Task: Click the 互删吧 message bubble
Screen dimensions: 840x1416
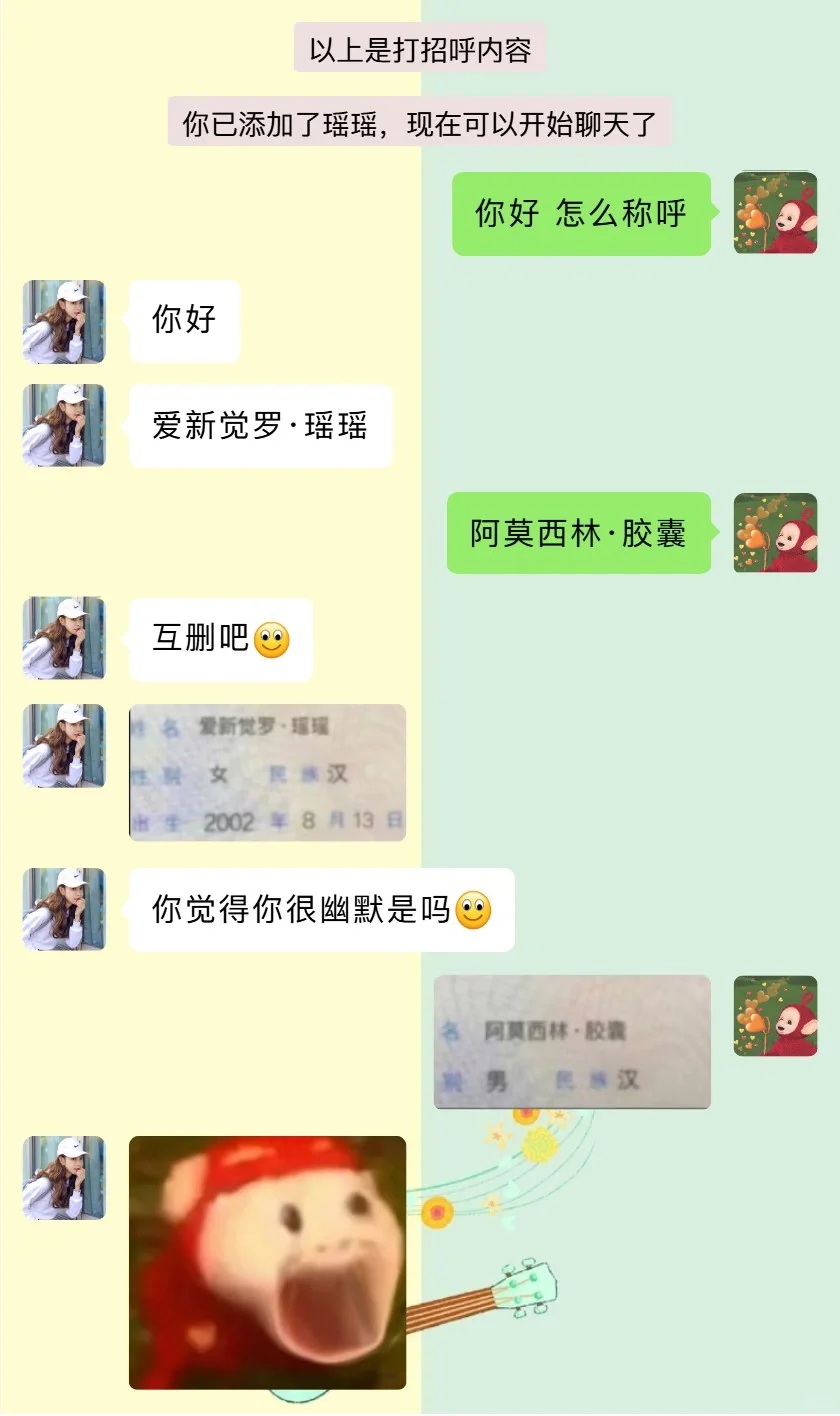Action: point(220,639)
